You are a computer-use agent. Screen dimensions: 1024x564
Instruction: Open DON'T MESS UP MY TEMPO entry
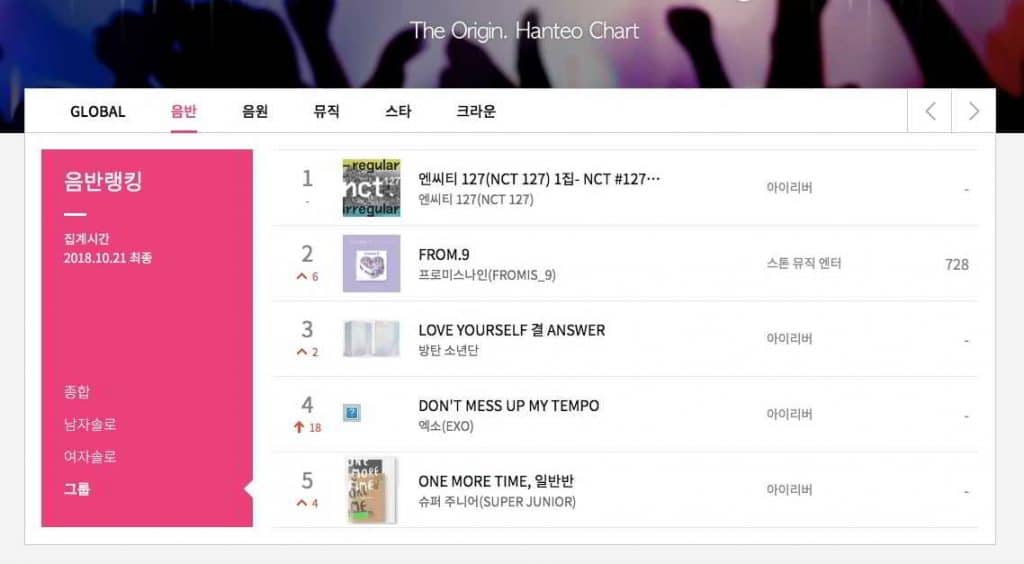point(508,405)
